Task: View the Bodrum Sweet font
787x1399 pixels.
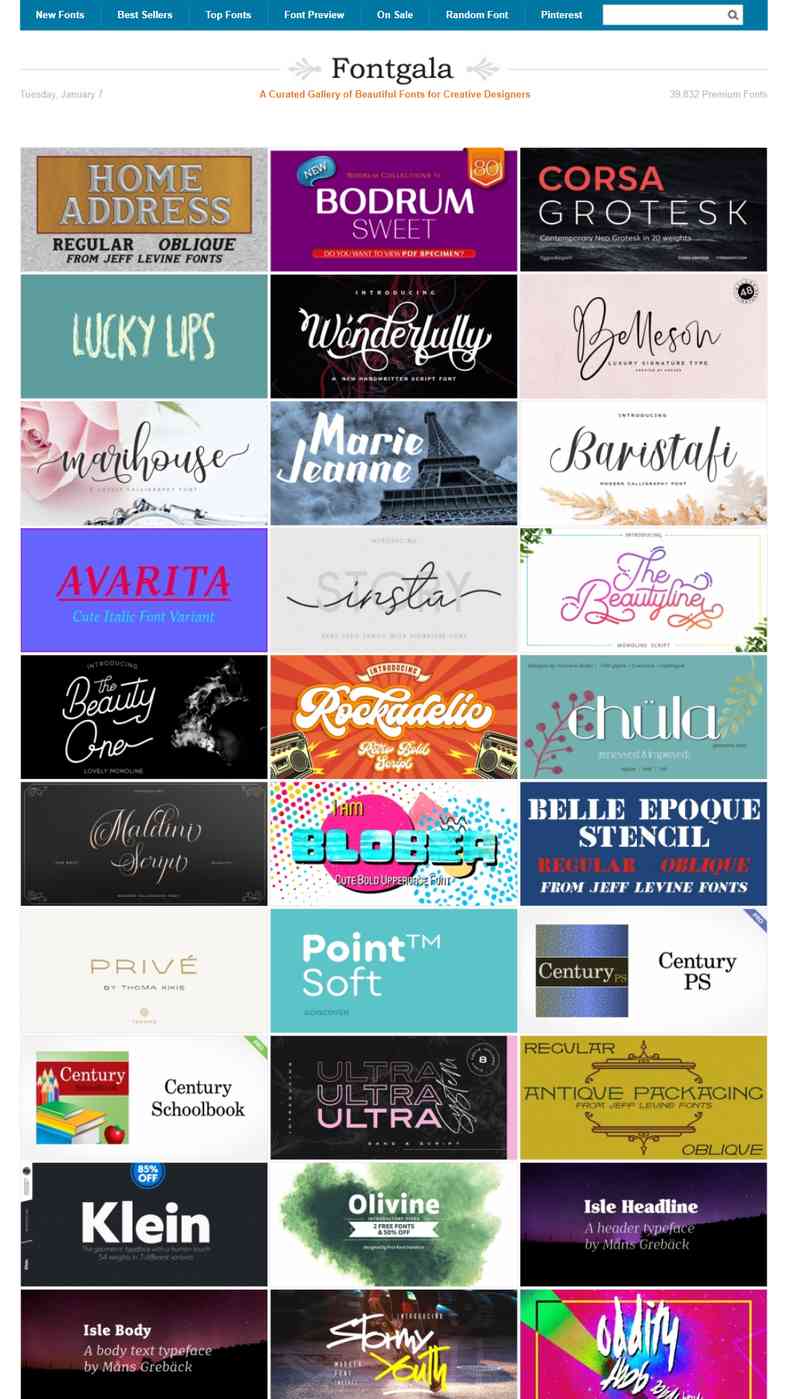Action: pyautogui.click(x=394, y=210)
